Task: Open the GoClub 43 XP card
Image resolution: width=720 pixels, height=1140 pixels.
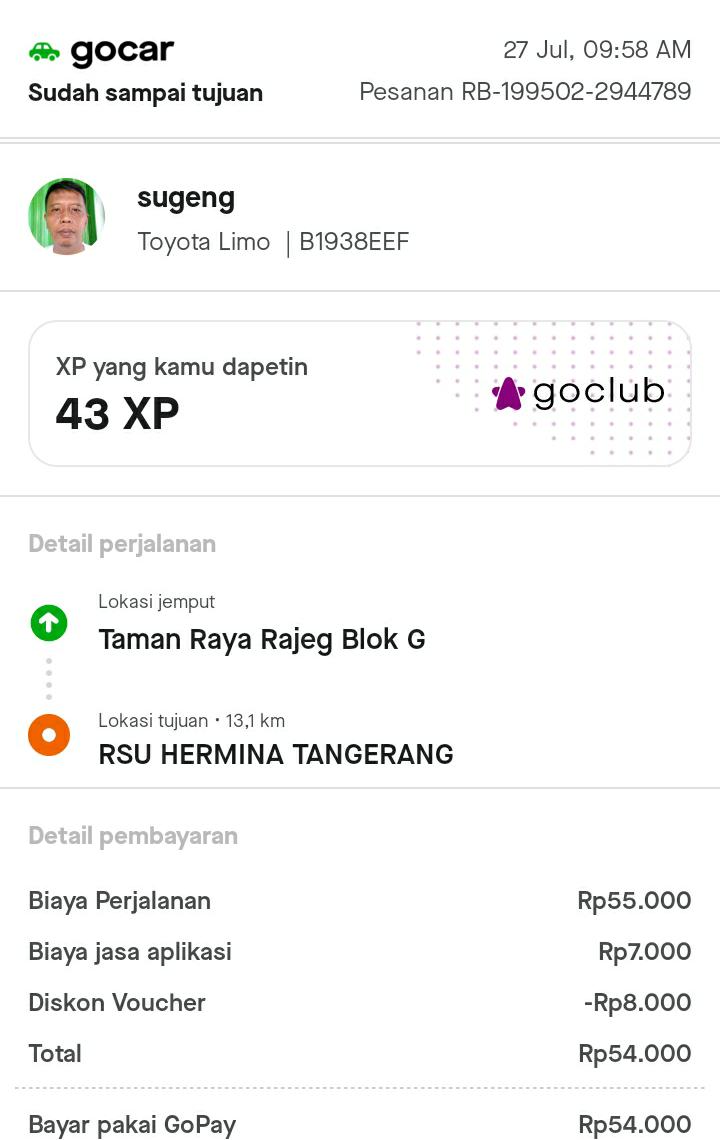Action: pos(359,393)
